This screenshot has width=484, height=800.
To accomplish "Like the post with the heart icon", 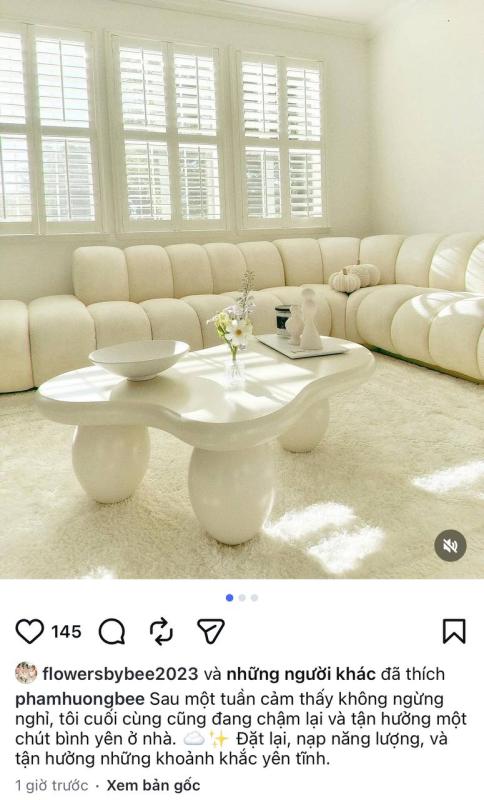I will point(30,631).
